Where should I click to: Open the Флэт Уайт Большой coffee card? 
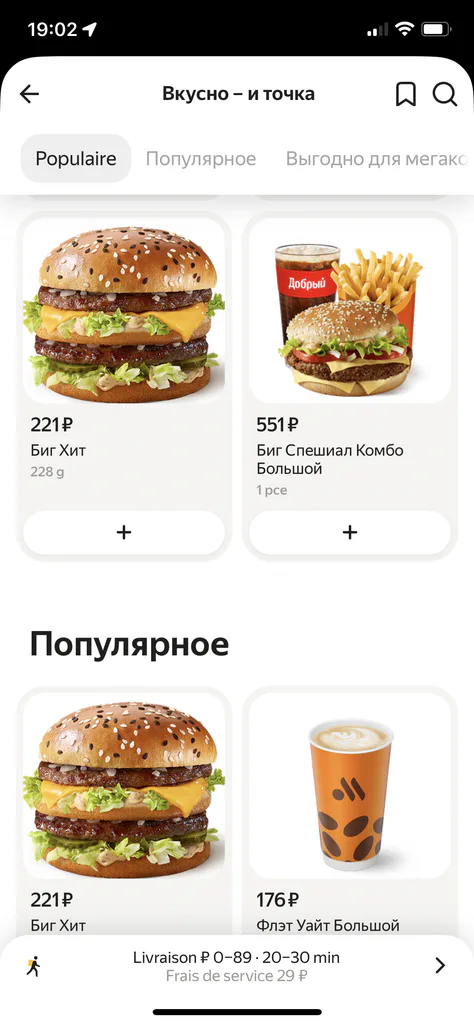(350, 813)
